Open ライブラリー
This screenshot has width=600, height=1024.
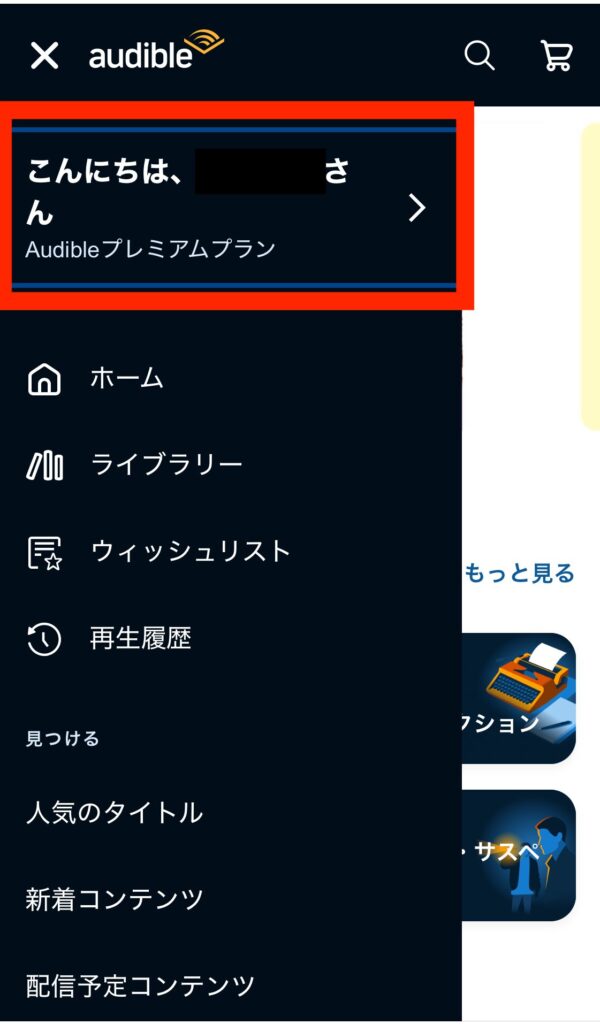click(165, 465)
